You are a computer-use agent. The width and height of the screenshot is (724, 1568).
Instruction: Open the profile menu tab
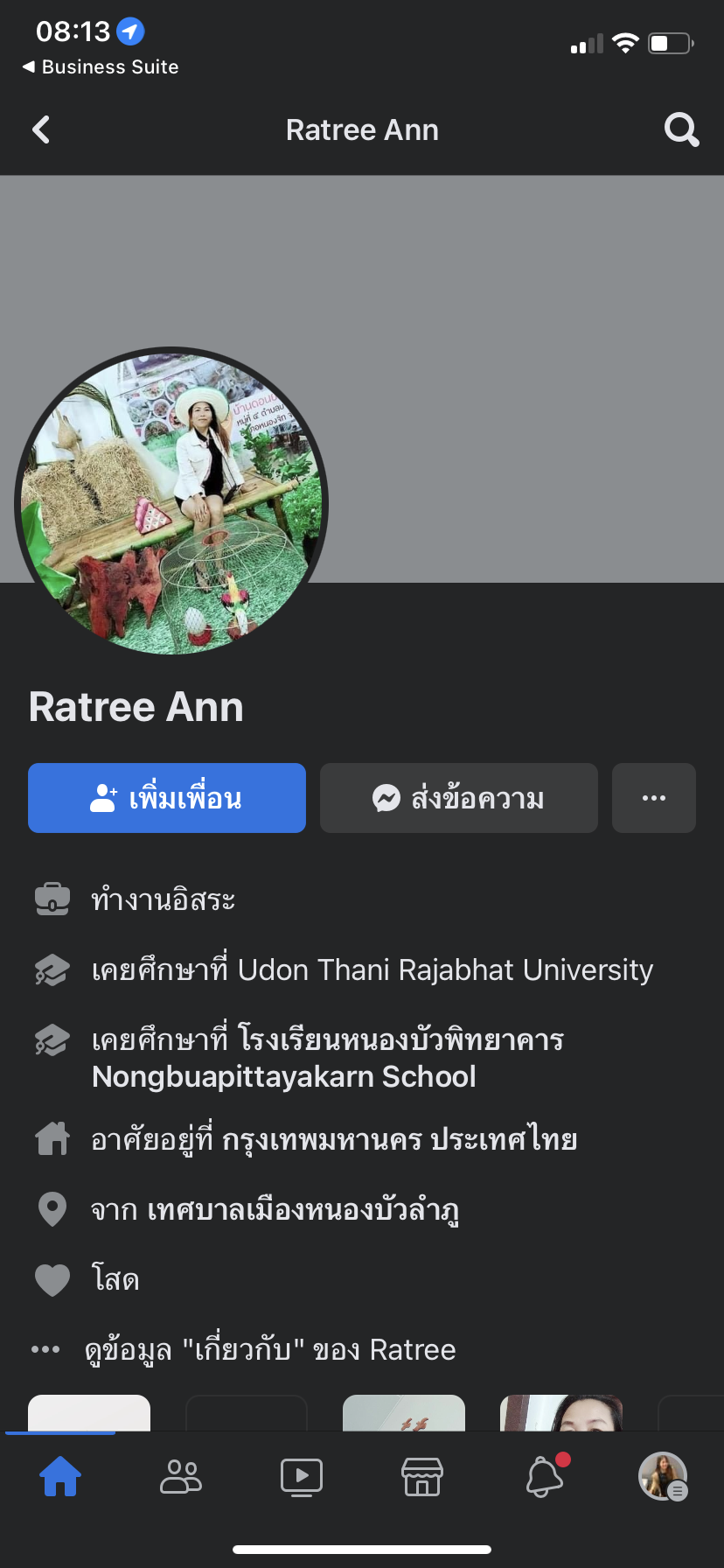(x=663, y=1476)
